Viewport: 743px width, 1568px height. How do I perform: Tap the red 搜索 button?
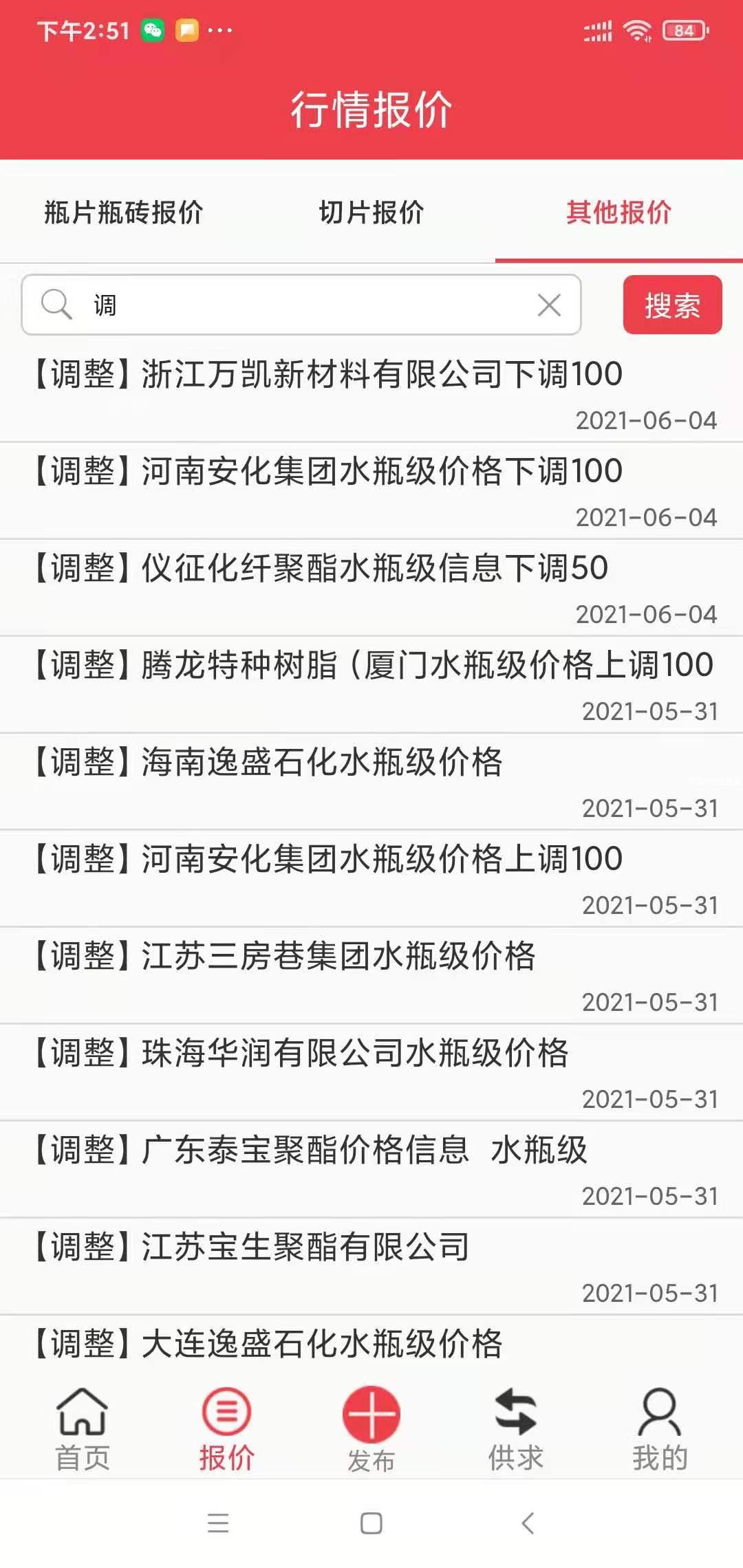tap(672, 305)
